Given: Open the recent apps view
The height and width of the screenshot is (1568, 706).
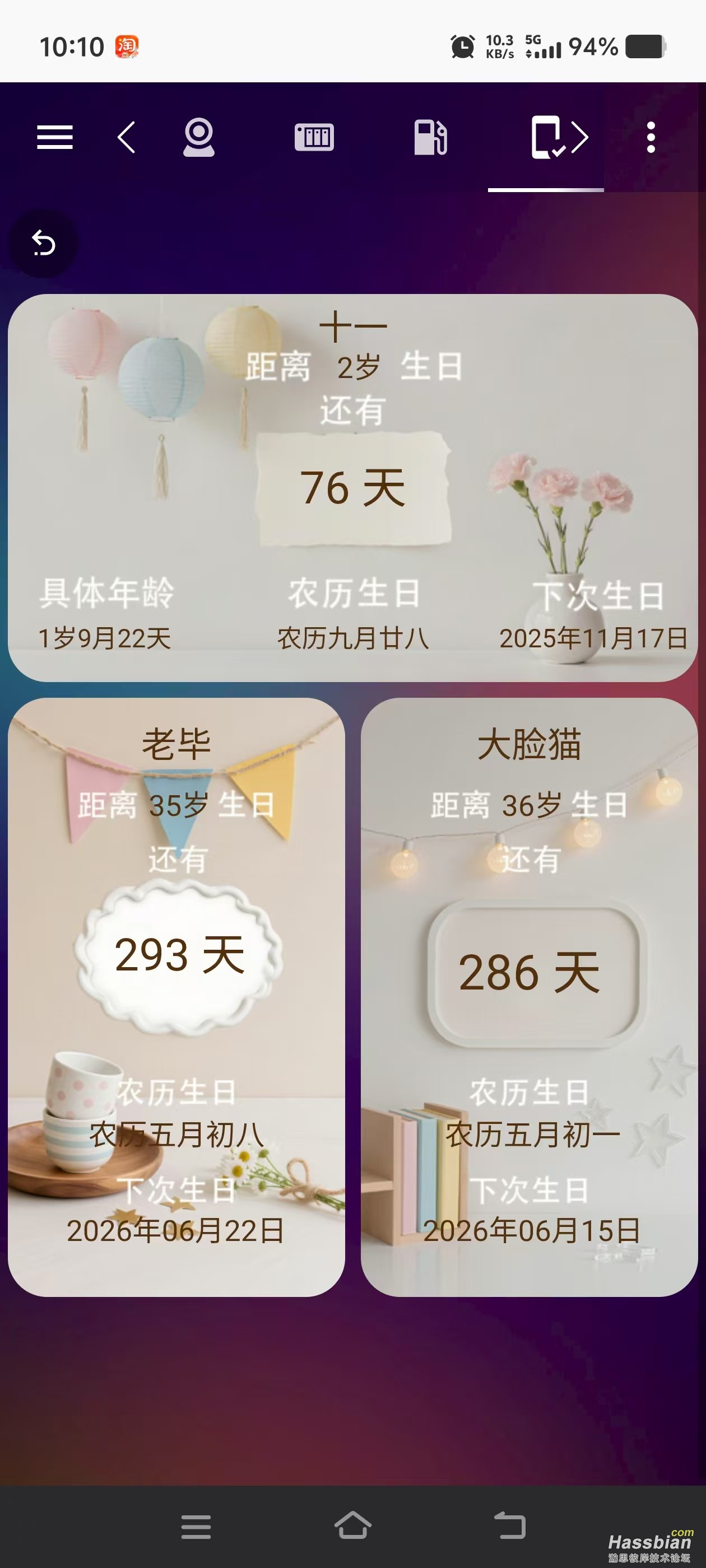Looking at the screenshot, I should click(x=196, y=1526).
